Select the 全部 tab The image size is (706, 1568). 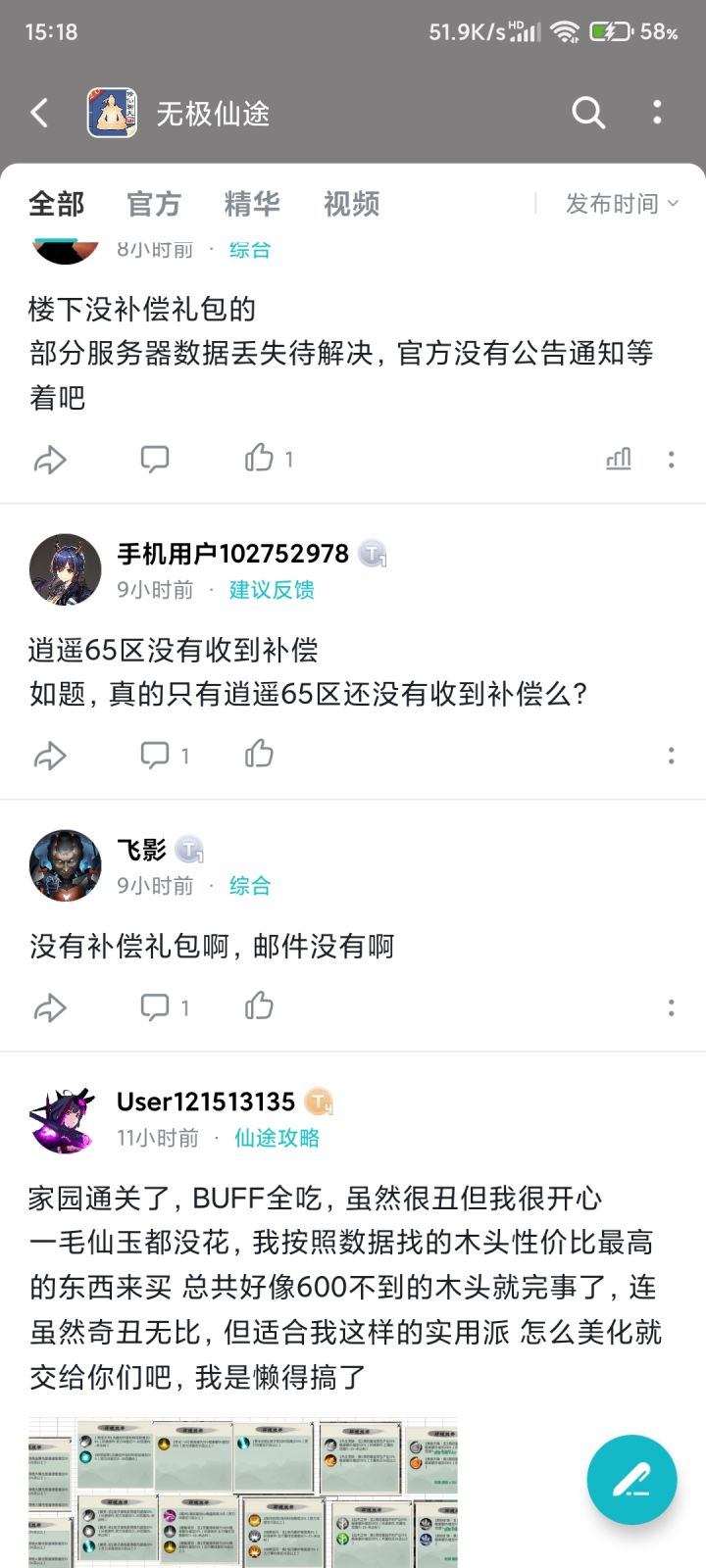click(56, 204)
